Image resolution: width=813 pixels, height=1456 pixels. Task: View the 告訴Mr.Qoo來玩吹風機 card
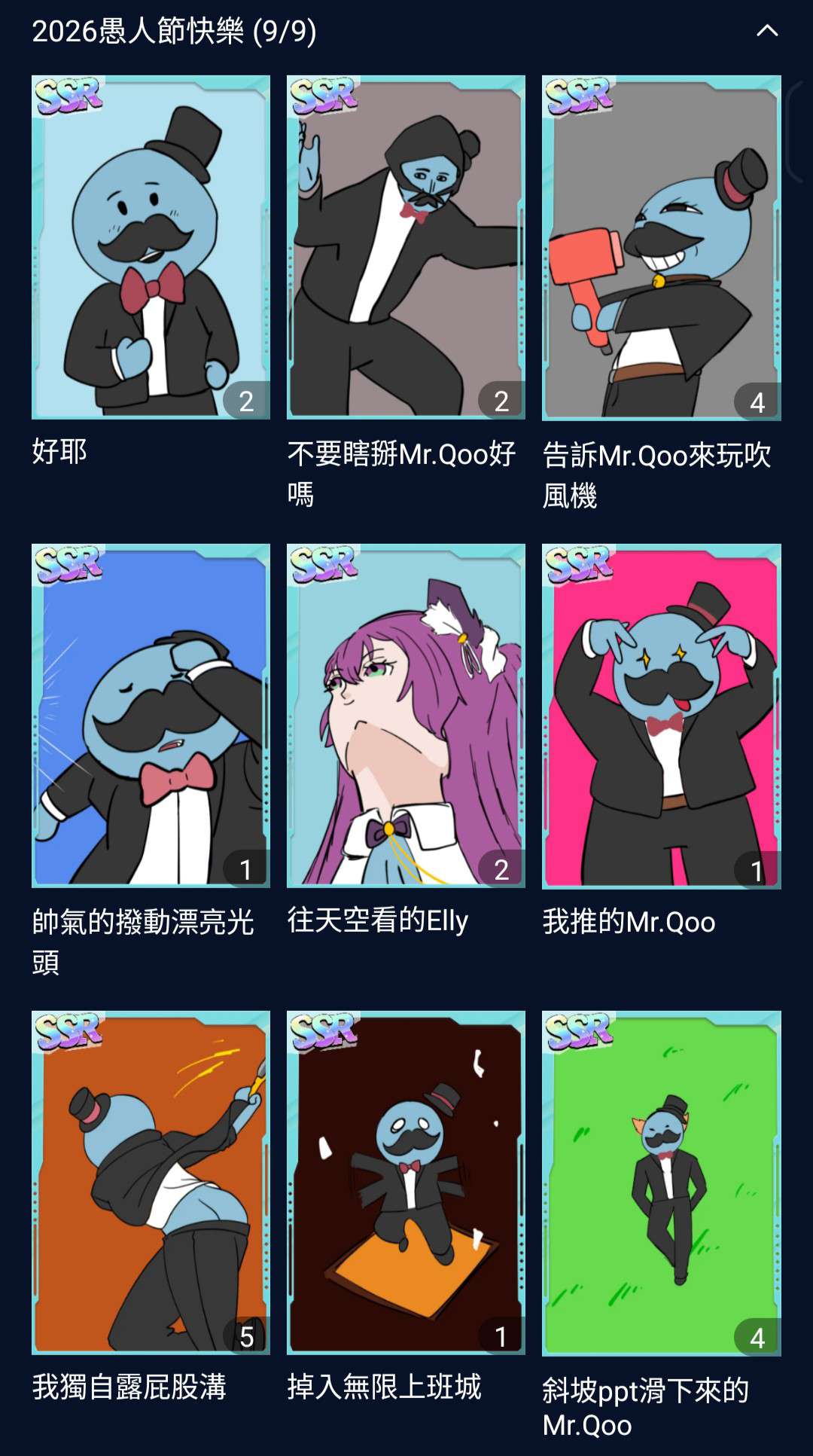point(661,247)
